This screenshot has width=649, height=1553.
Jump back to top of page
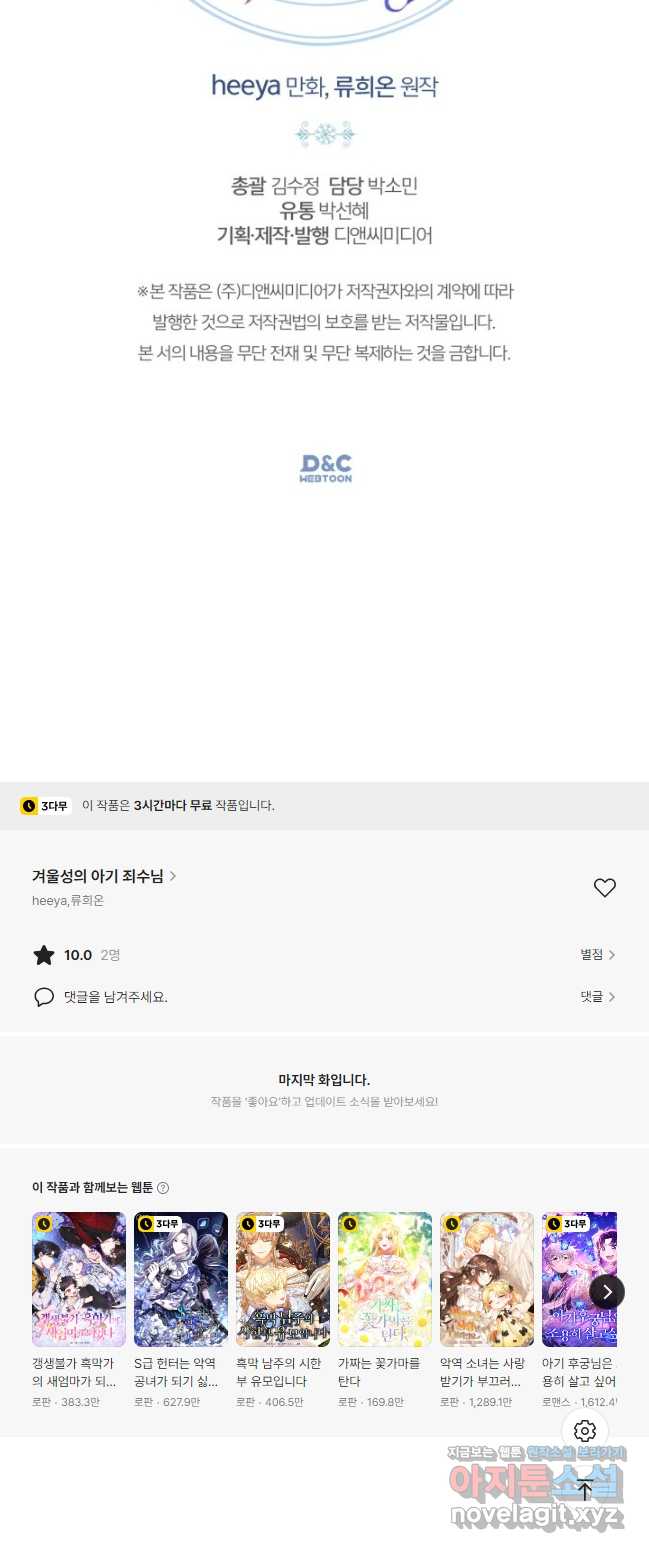click(585, 1489)
